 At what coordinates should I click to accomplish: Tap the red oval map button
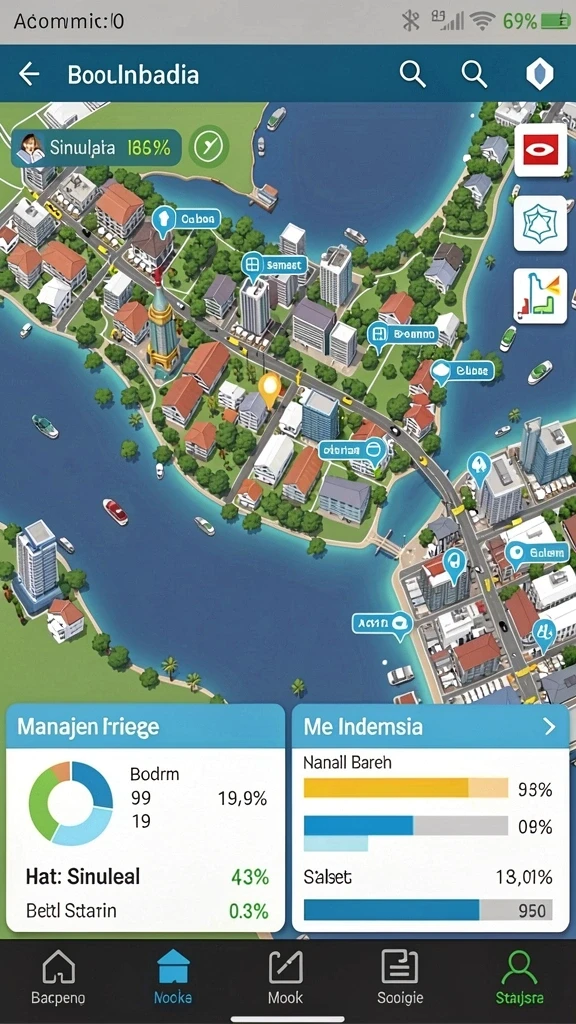tap(540, 150)
